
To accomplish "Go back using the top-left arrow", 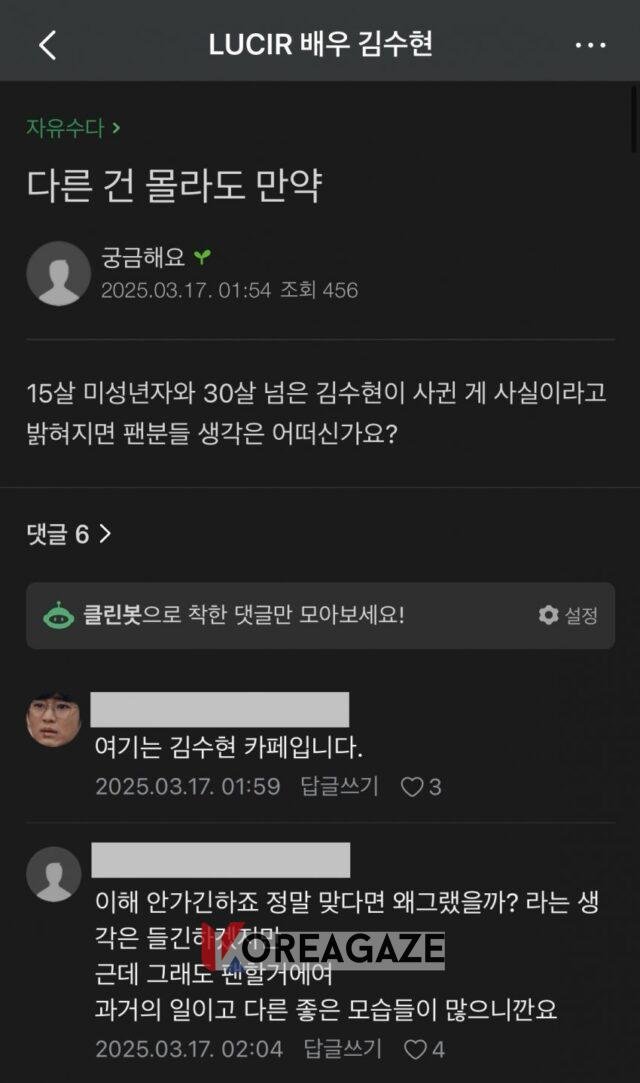I will coord(47,45).
